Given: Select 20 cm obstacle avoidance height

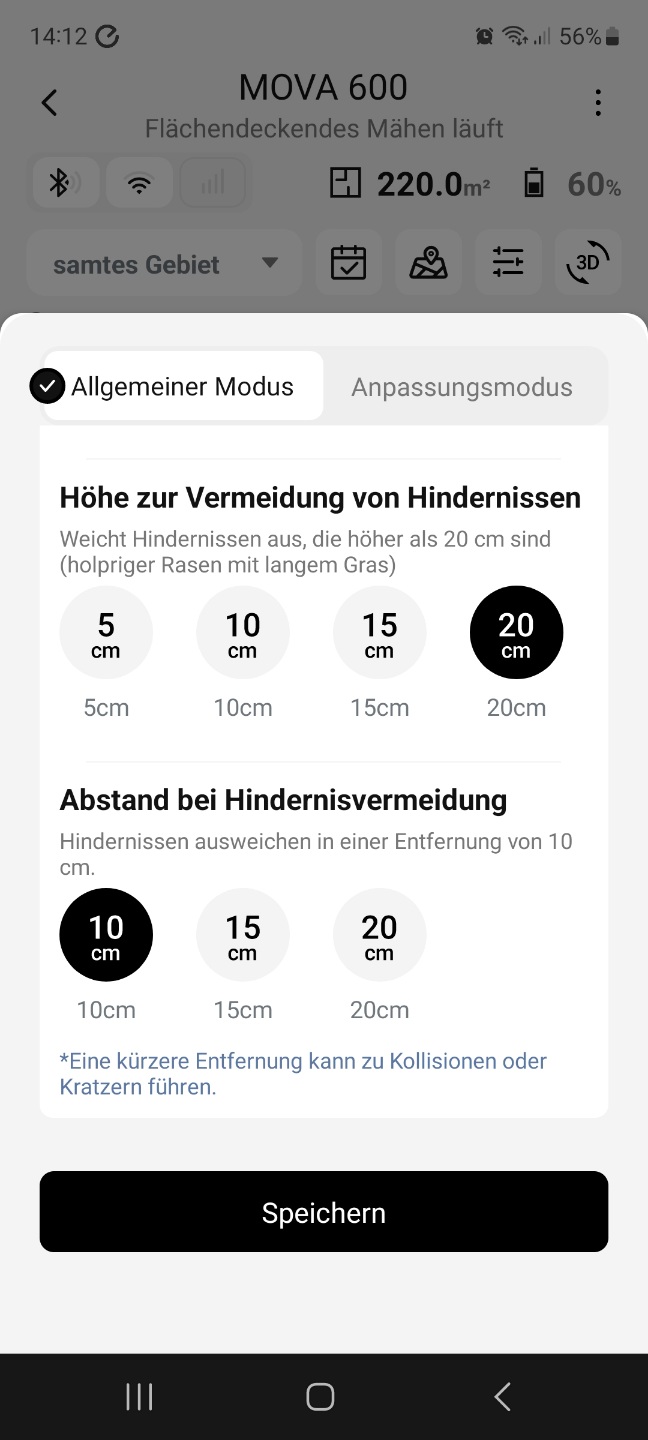Looking at the screenshot, I should tap(516, 633).
